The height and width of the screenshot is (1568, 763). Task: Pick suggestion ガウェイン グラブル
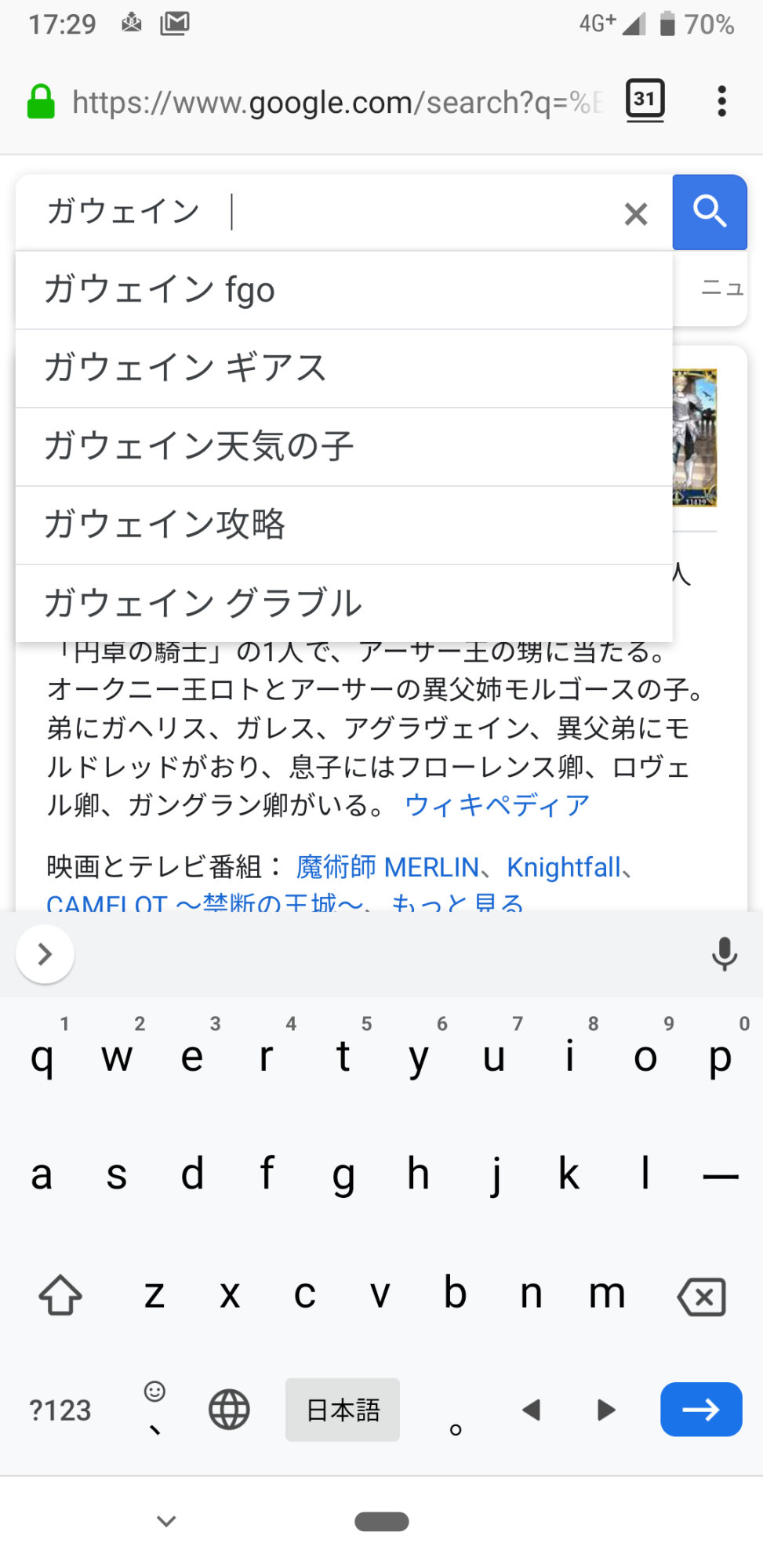(x=343, y=604)
